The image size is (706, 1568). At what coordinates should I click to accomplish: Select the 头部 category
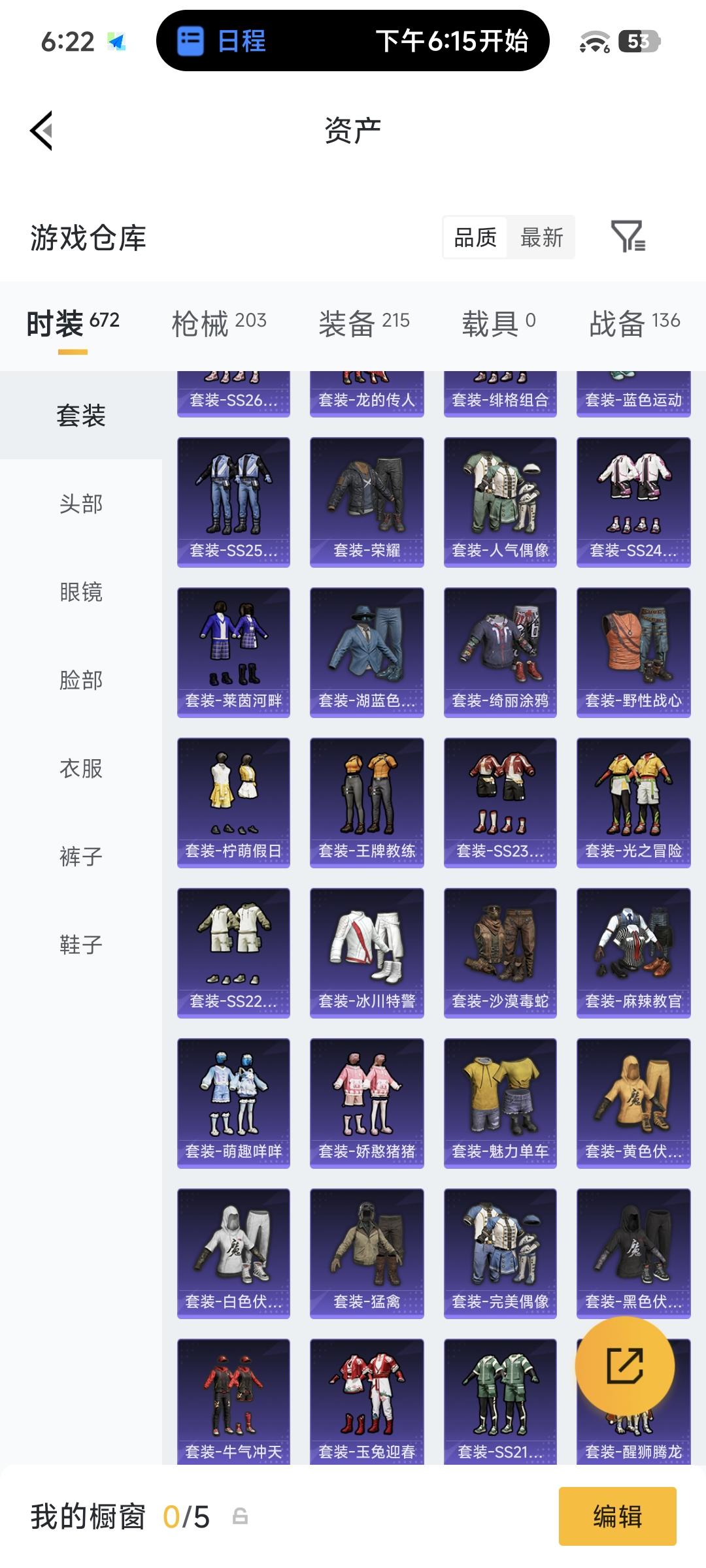coord(81,504)
